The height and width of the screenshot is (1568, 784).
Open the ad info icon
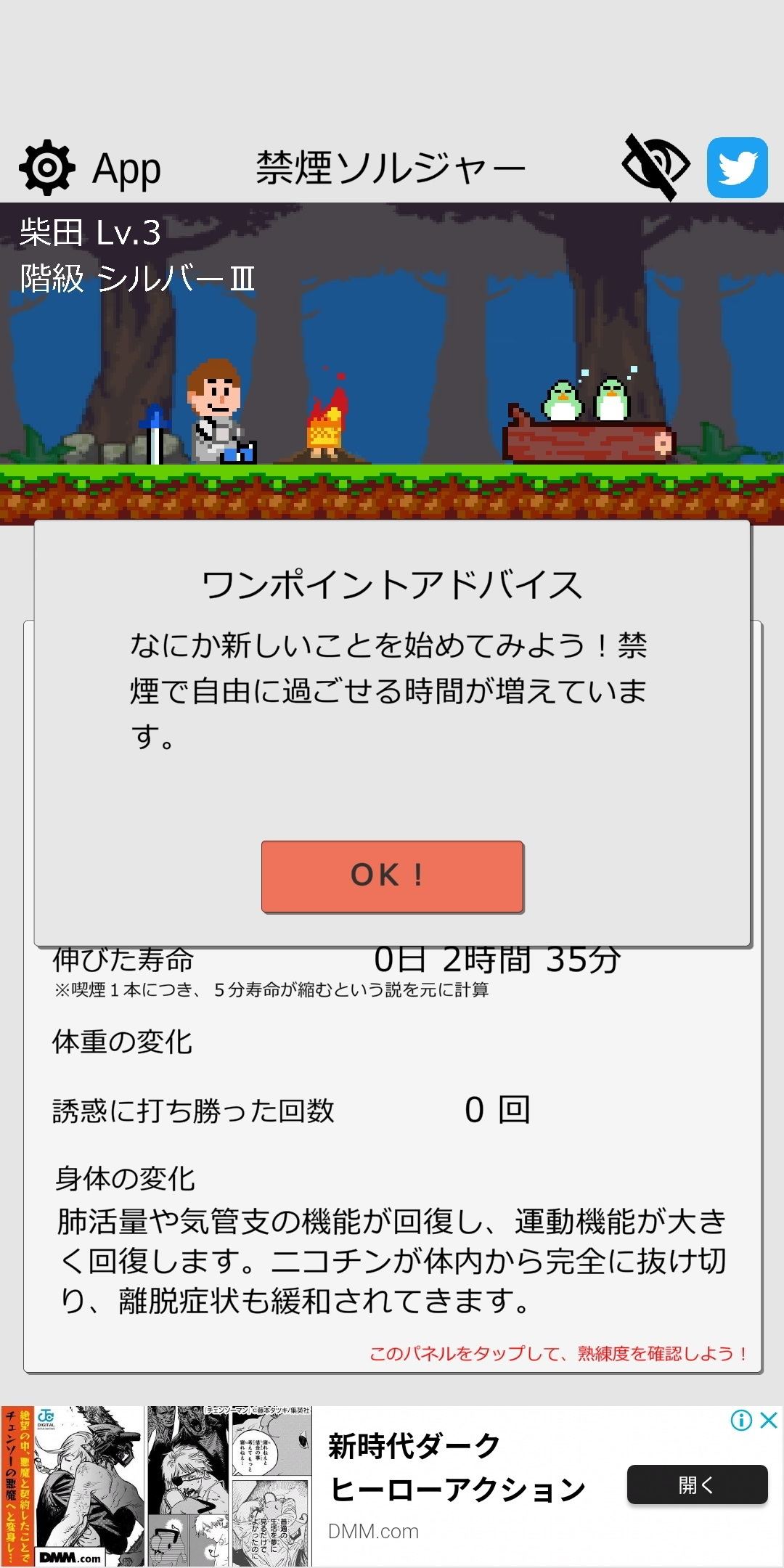[741, 1420]
